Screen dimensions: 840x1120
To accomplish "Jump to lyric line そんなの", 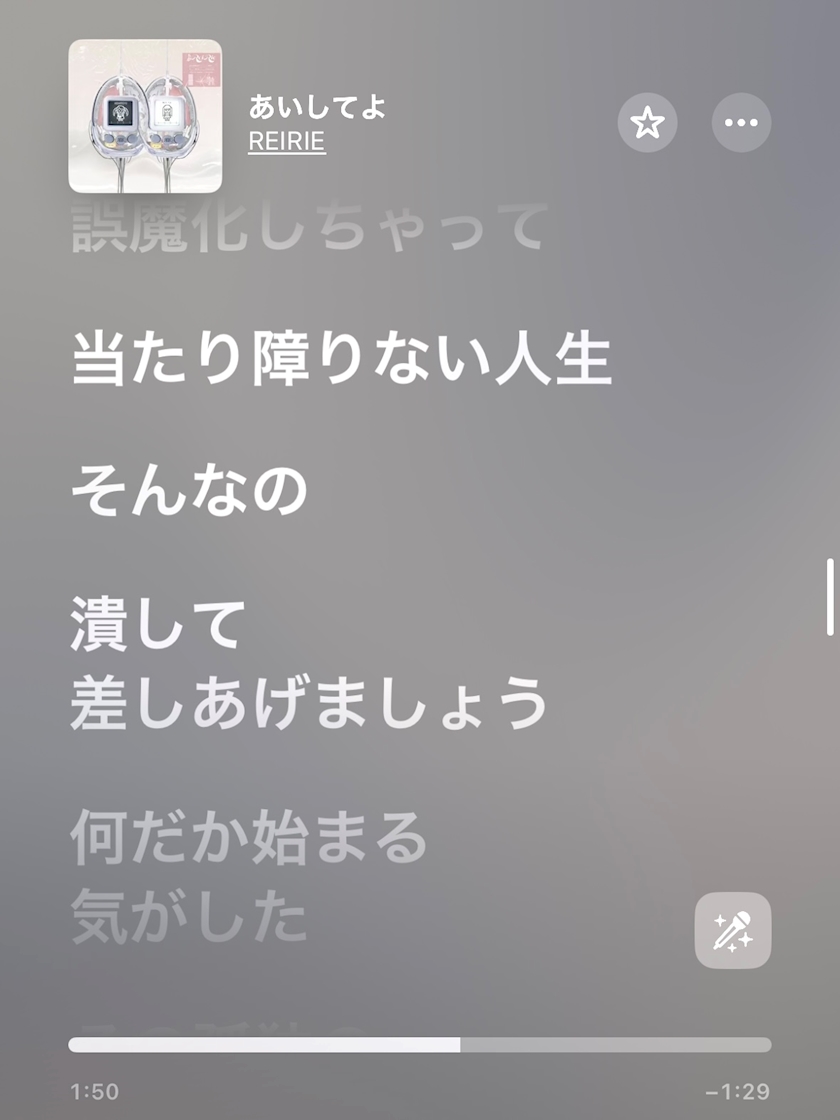I will pos(188,492).
